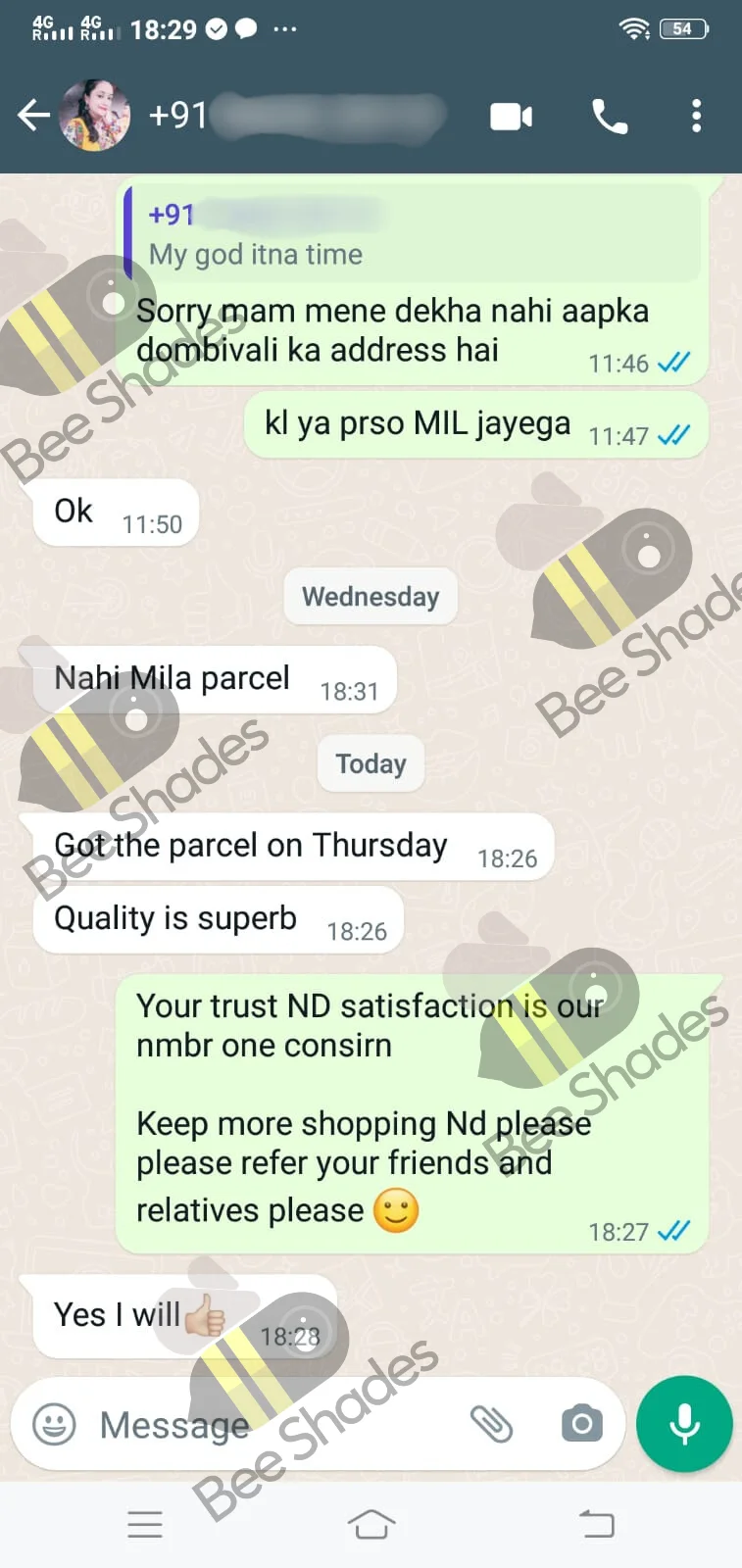Open contact info from the phone number
This screenshot has height=1568, width=742.
pos(294,116)
